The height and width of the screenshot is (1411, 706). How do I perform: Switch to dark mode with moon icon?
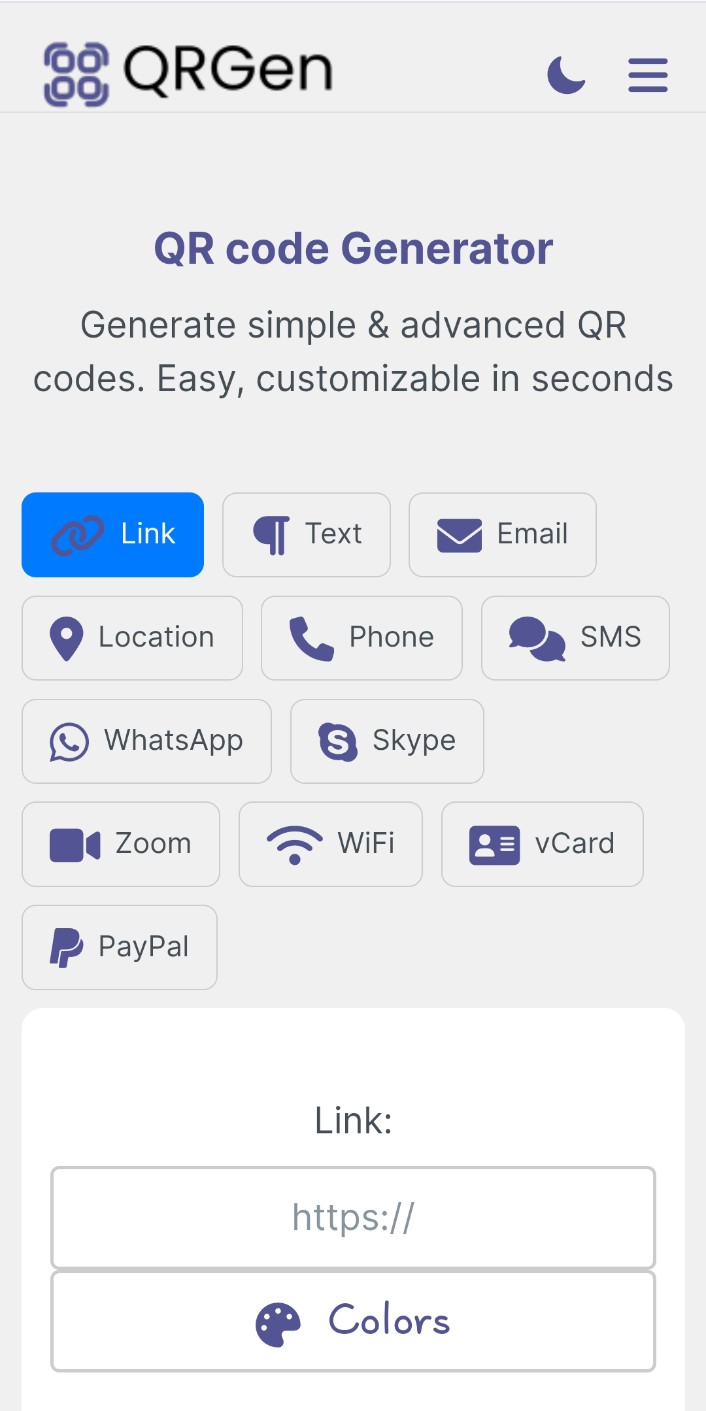(566, 75)
